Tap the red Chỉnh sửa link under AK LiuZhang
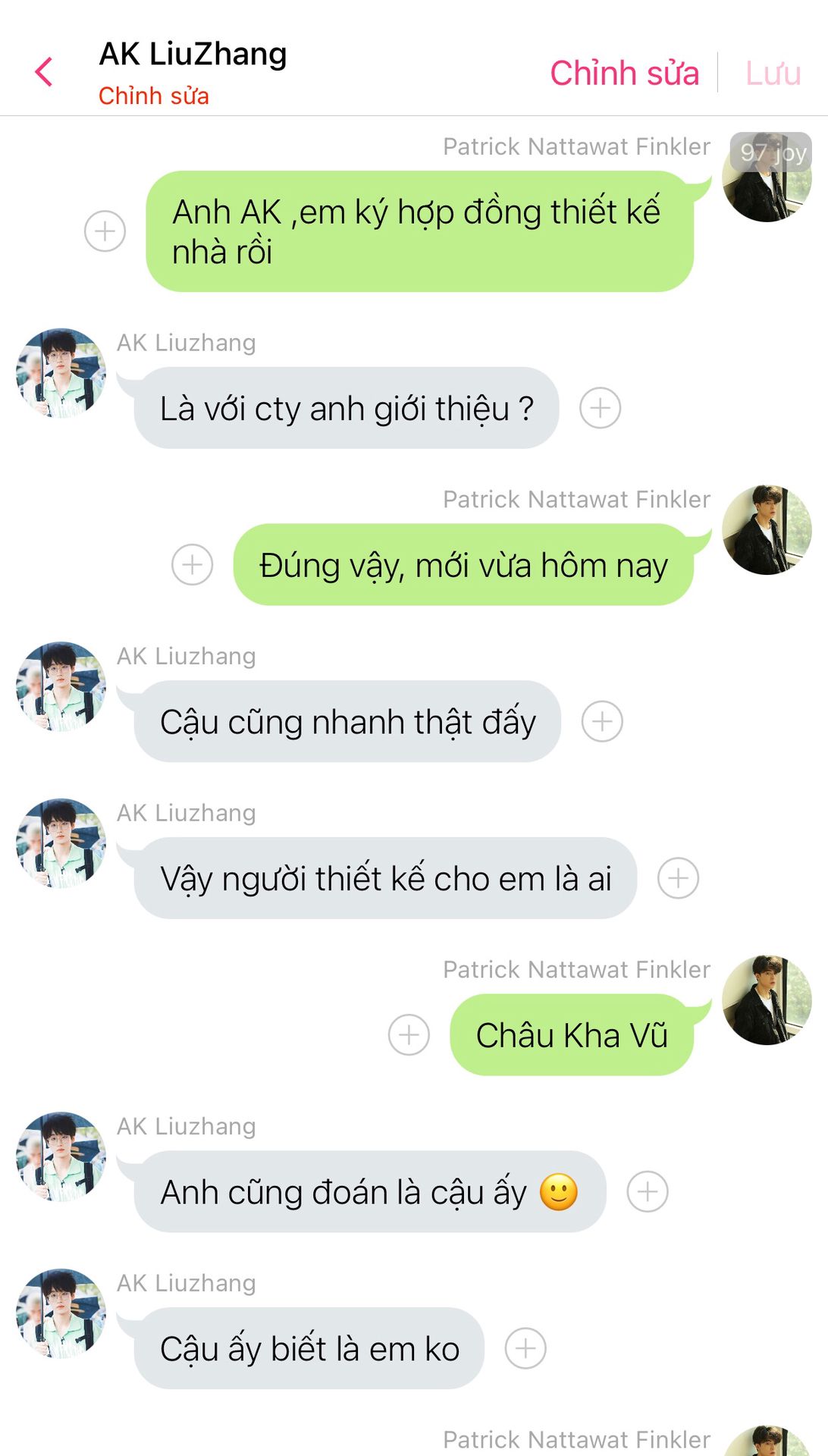Screen dimensions: 828x1456 click(154, 96)
